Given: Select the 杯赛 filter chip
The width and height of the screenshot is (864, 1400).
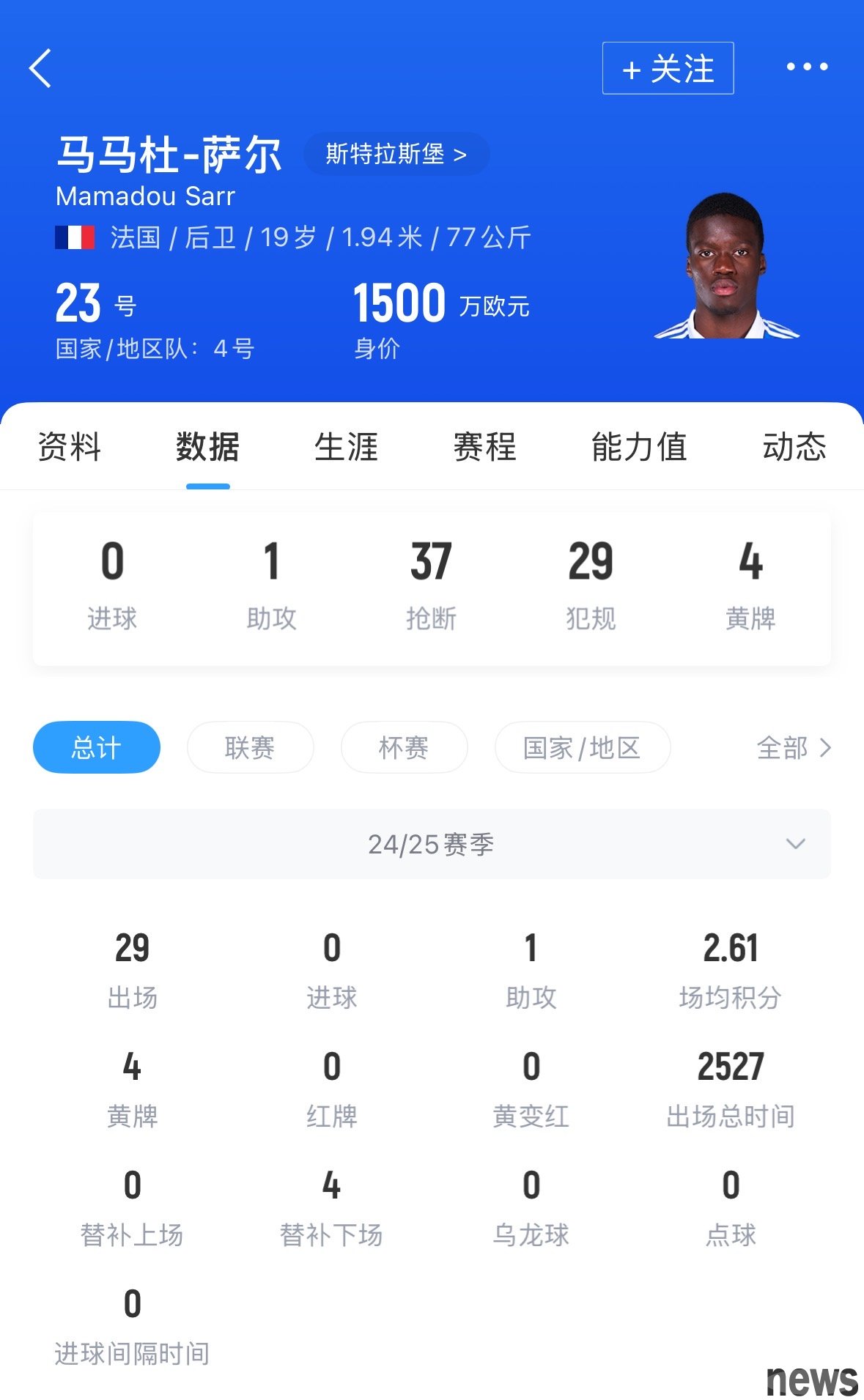Looking at the screenshot, I should [404, 747].
